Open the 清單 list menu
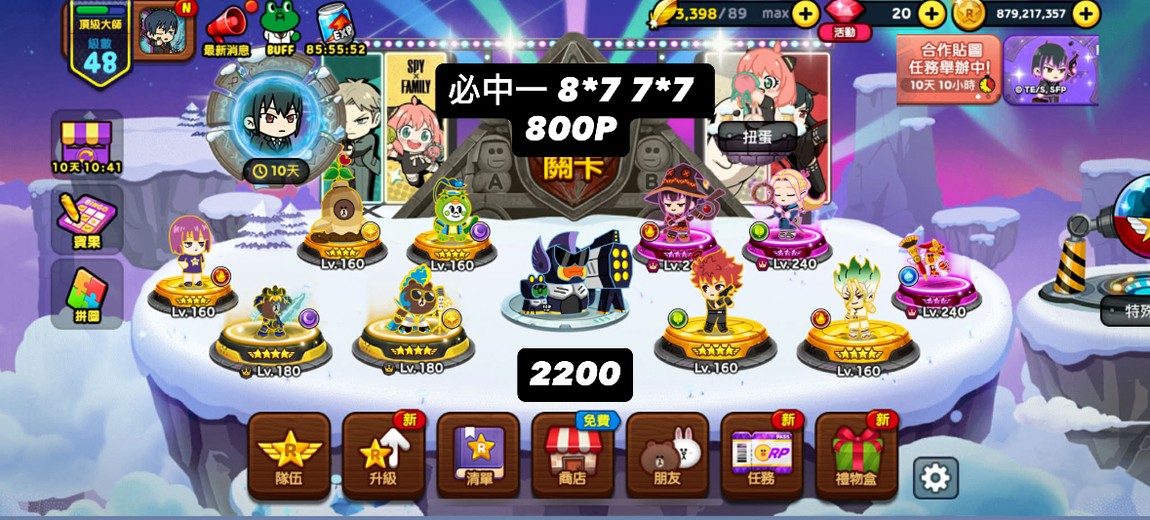The image size is (1150, 520). (477, 455)
